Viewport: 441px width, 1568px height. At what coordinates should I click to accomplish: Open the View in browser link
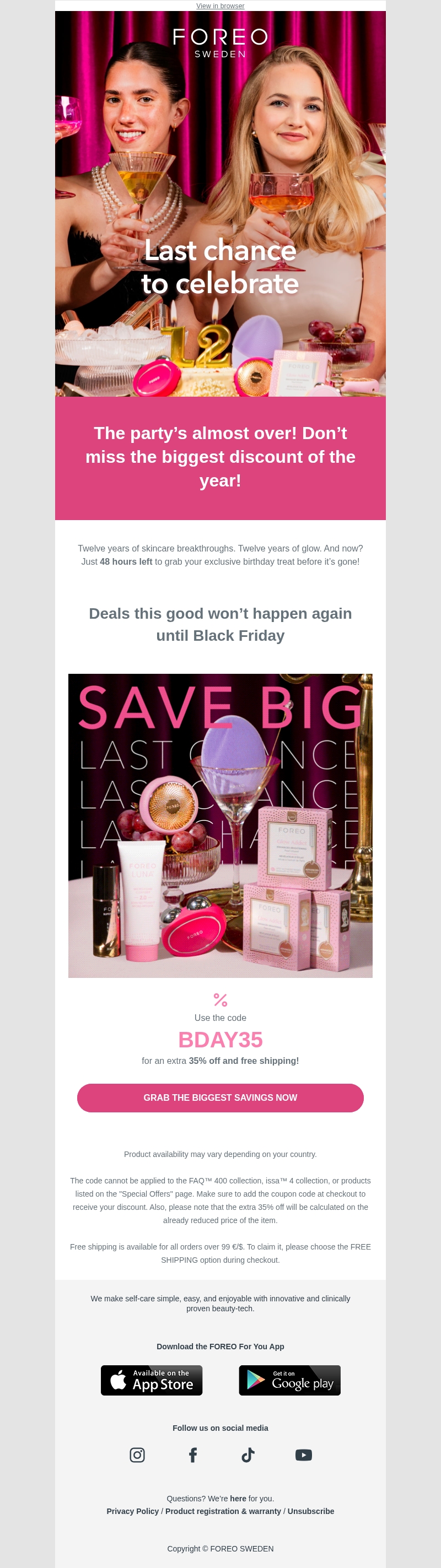pos(220,6)
